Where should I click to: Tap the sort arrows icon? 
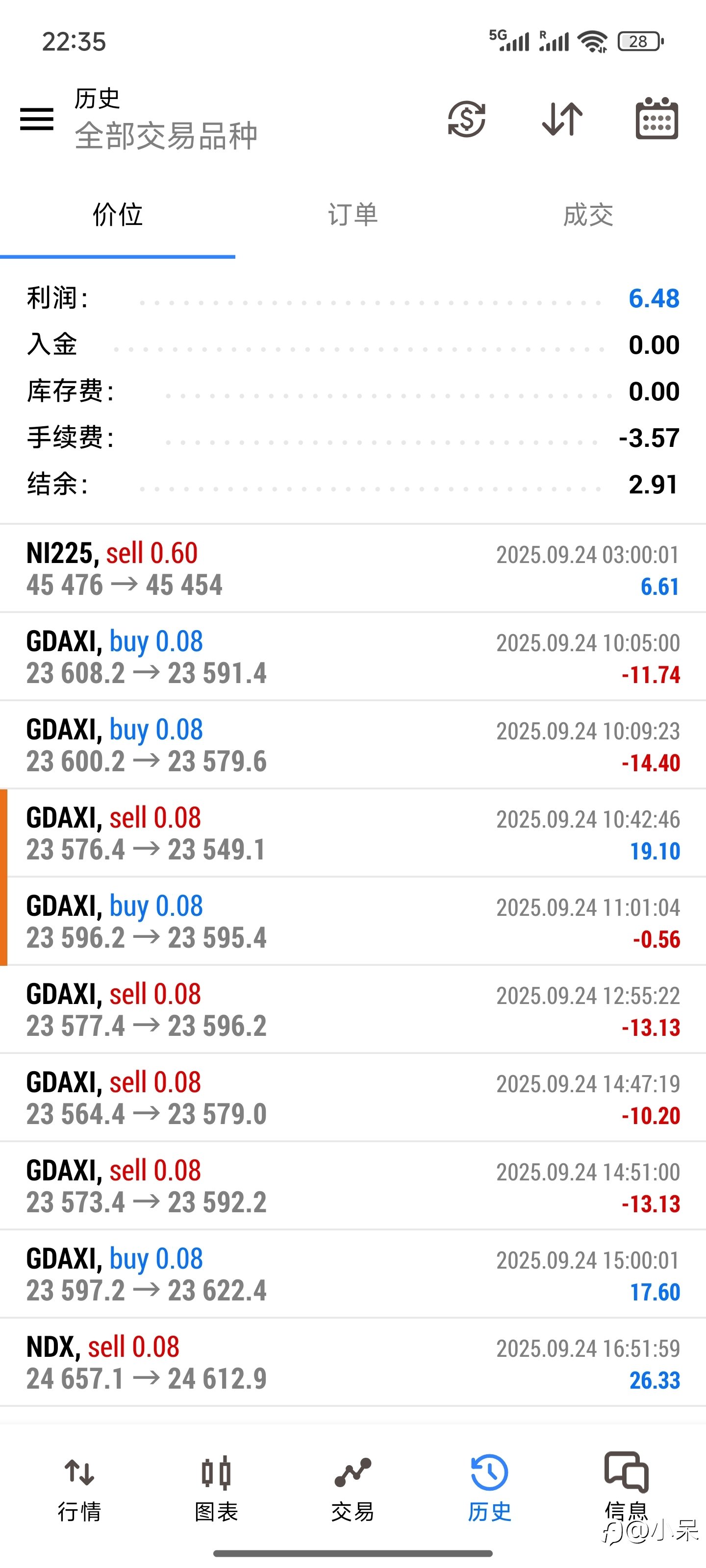[562, 119]
